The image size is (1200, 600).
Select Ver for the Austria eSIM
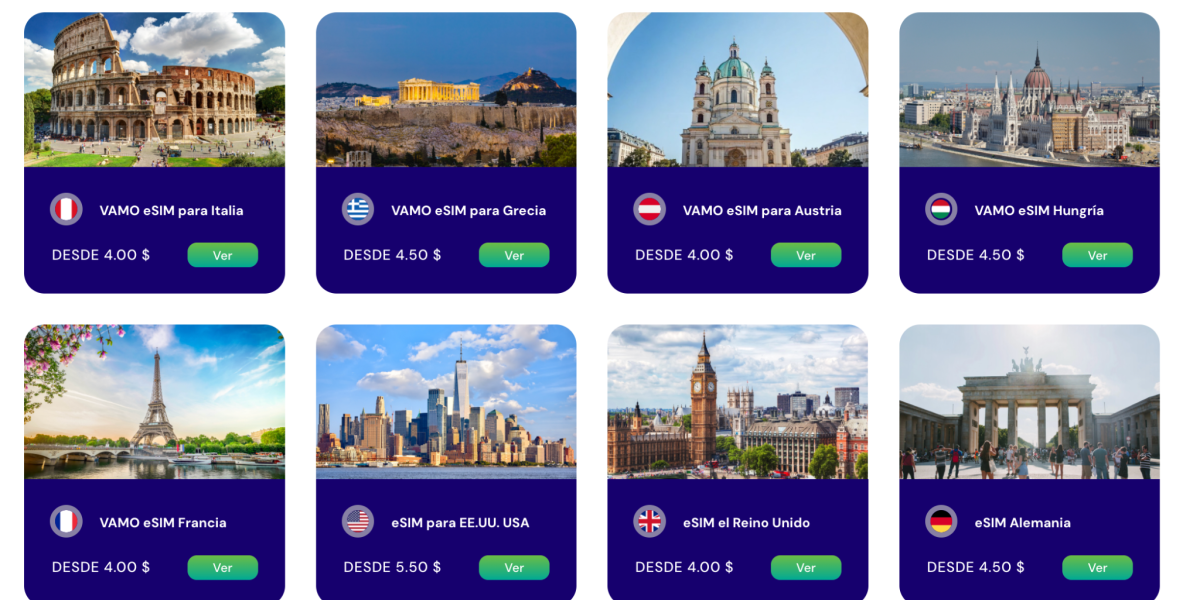[x=805, y=255]
